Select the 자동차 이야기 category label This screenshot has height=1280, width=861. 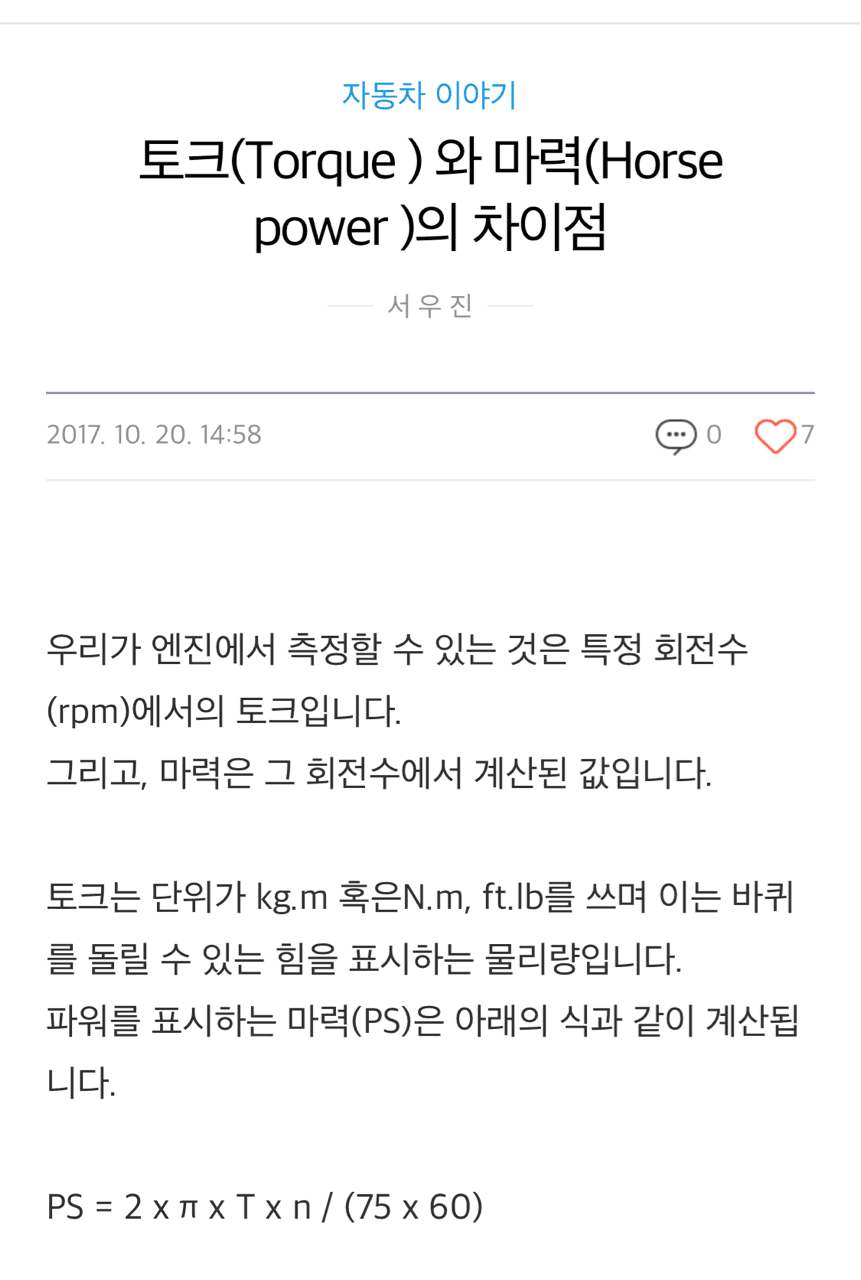(429, 95)
